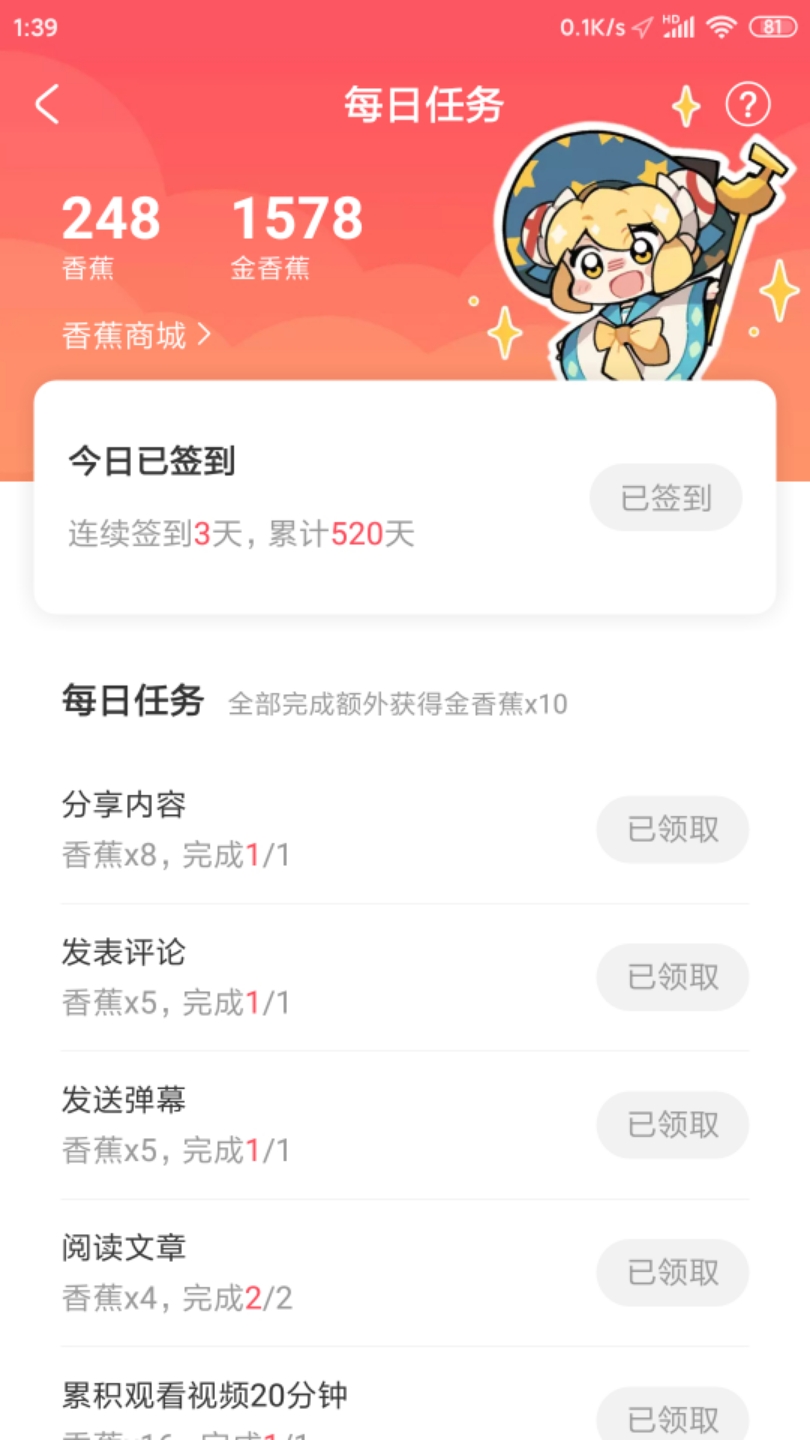Tap 已领取 button for 累积观看视频20分钟
Image resolution: width=810 pixels, height=1440 pixels.
point(673,1417)
